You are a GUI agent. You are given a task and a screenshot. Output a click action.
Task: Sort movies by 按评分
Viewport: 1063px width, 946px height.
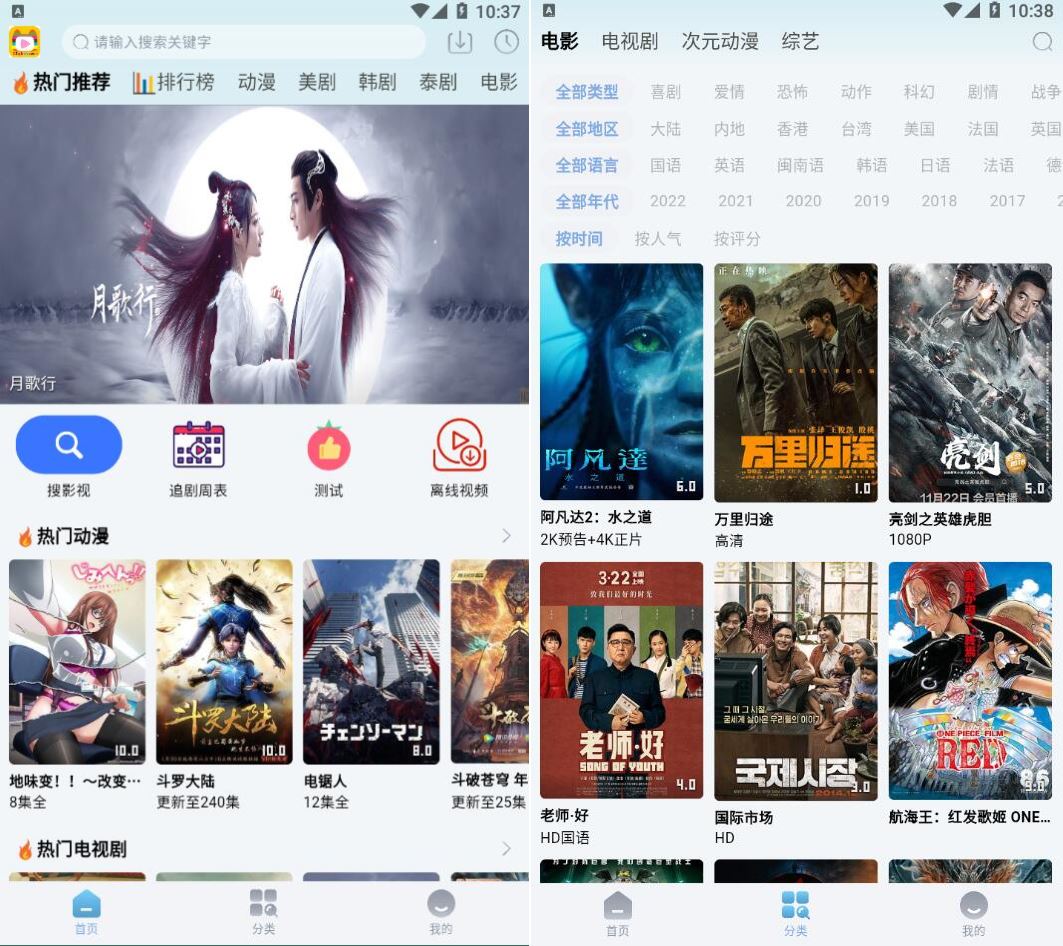737,238
